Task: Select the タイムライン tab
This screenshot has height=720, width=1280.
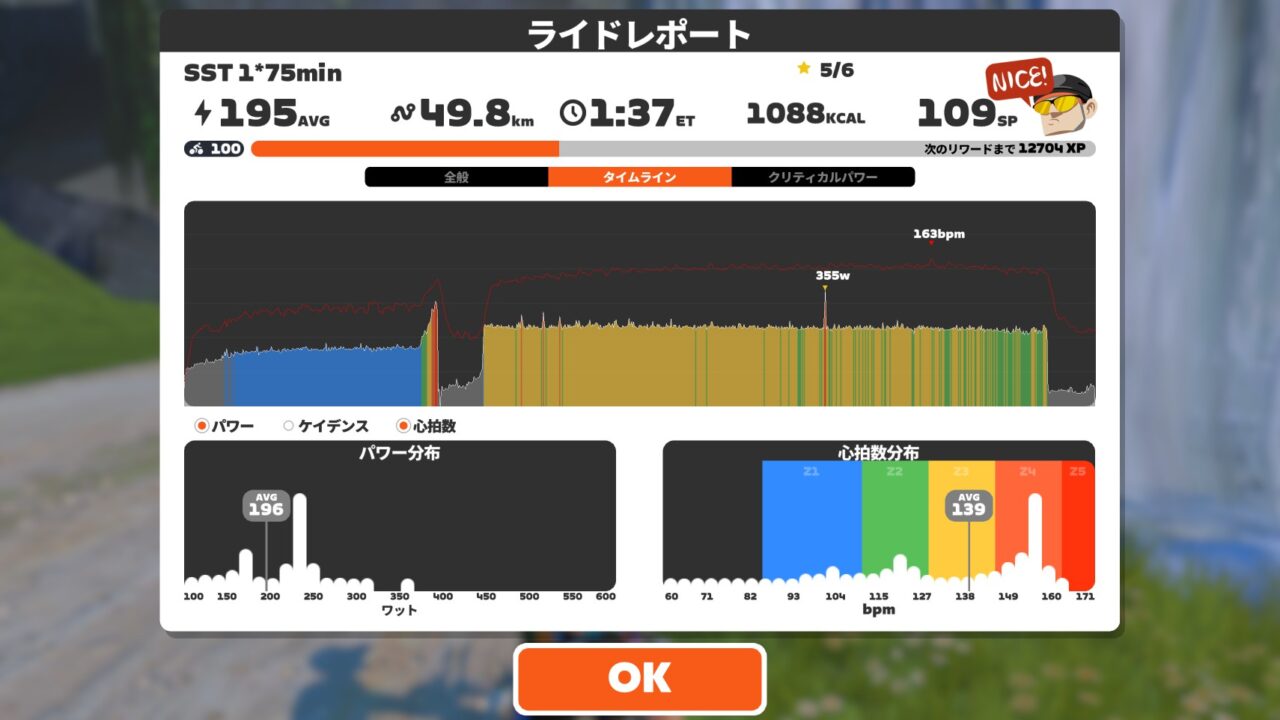Action: click(639, 177)
